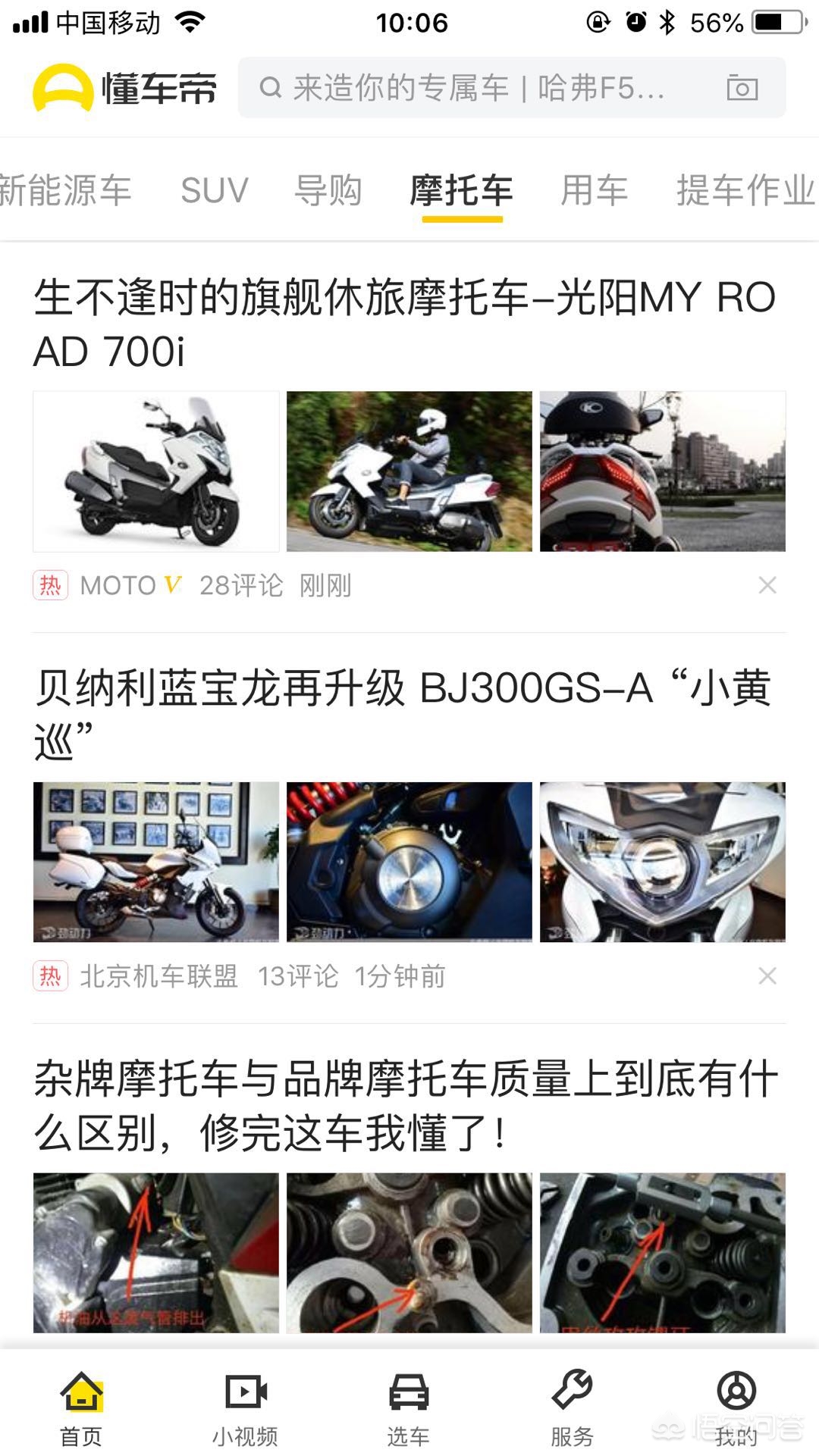The image size is (819, 1456).
Task: Tap the camera icon in search bar
Action: [742, 89]
